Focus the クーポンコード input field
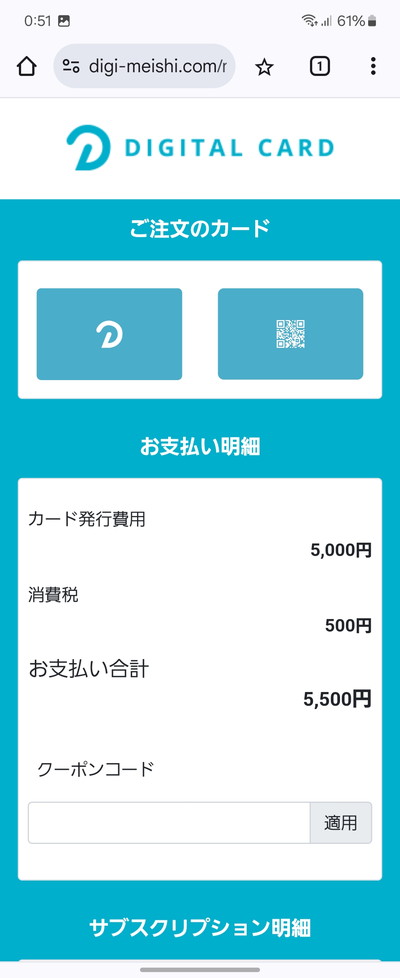Viewport: 400px width, 978px height. [x=169, y=823]
